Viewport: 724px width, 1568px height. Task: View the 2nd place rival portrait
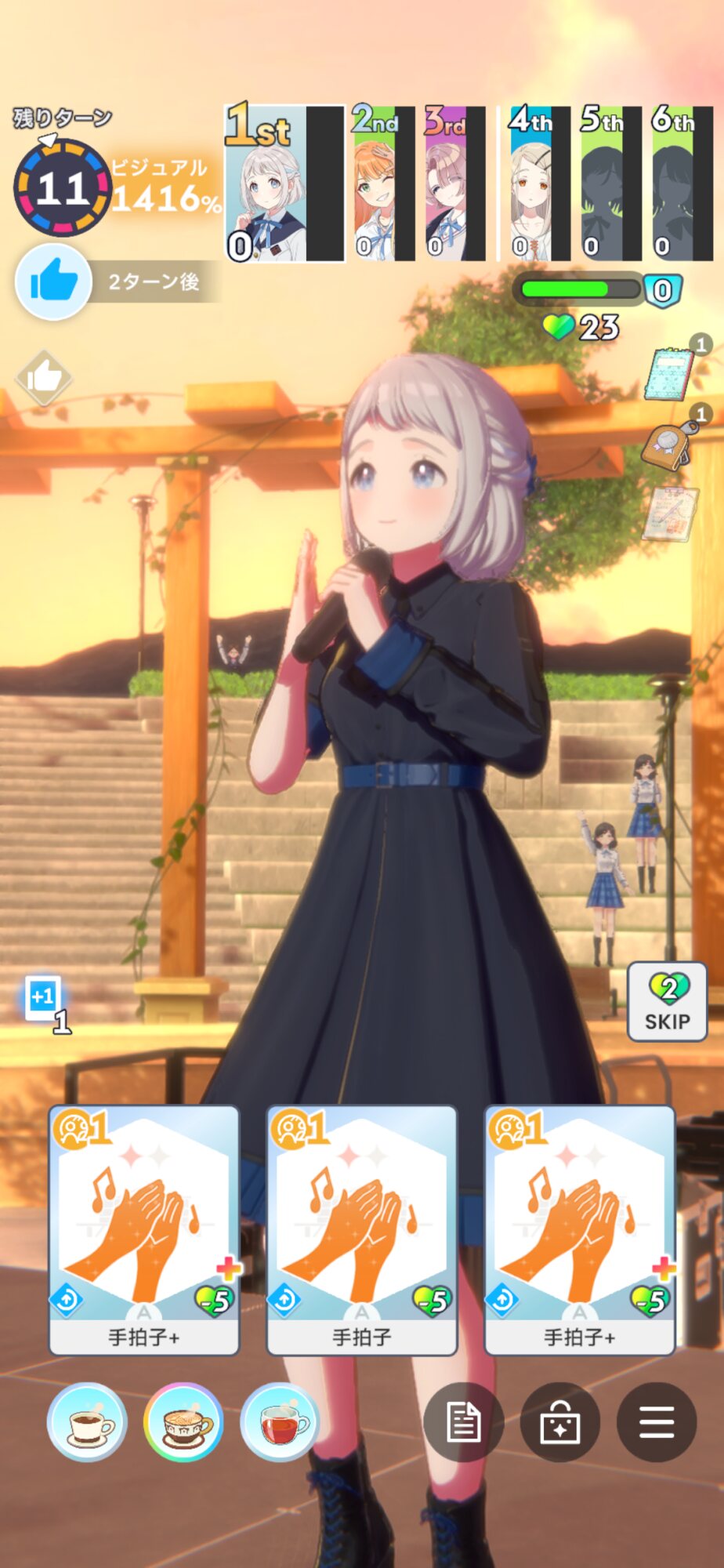tap(383, 183)
